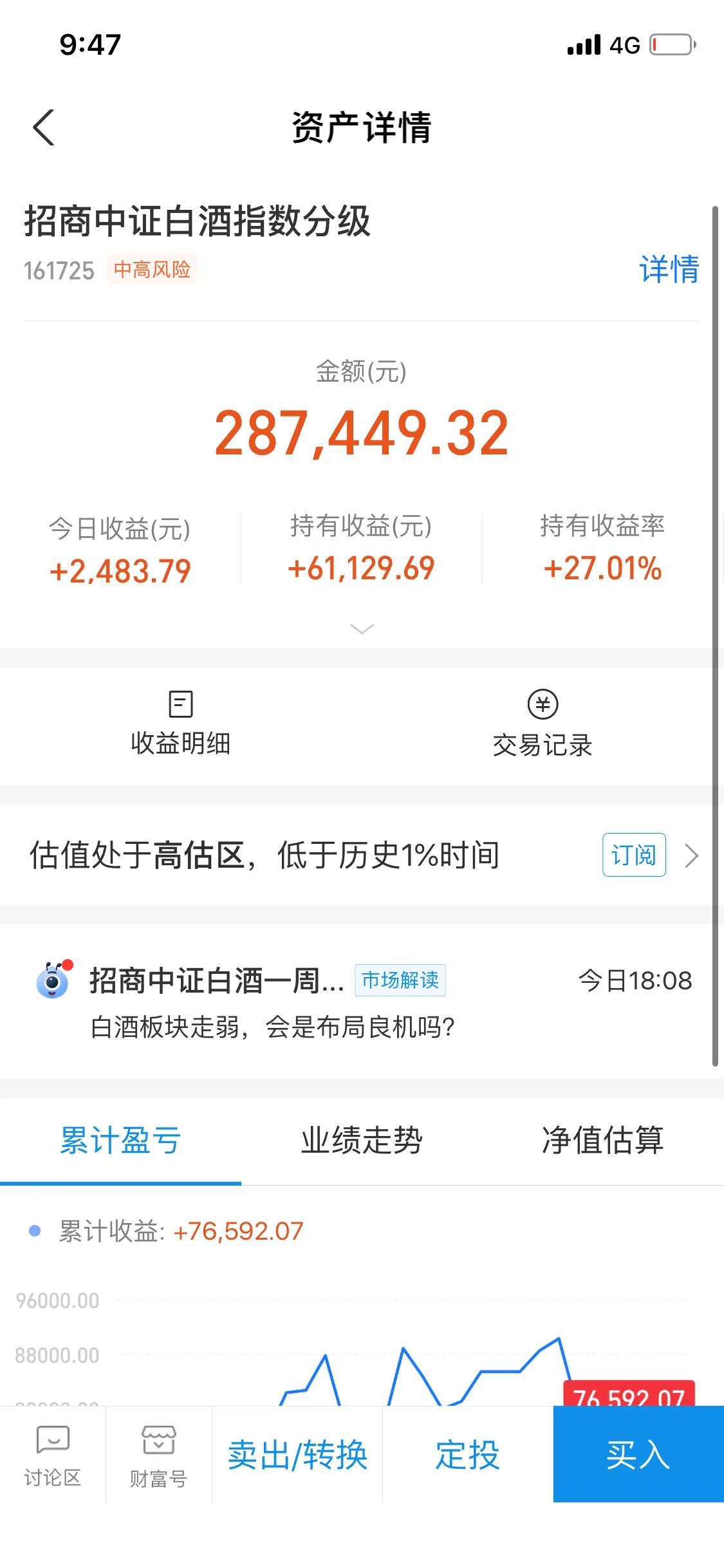724x1568 pixels.
Task: Open the 详情 fund details link
Action: click(669, 269)
